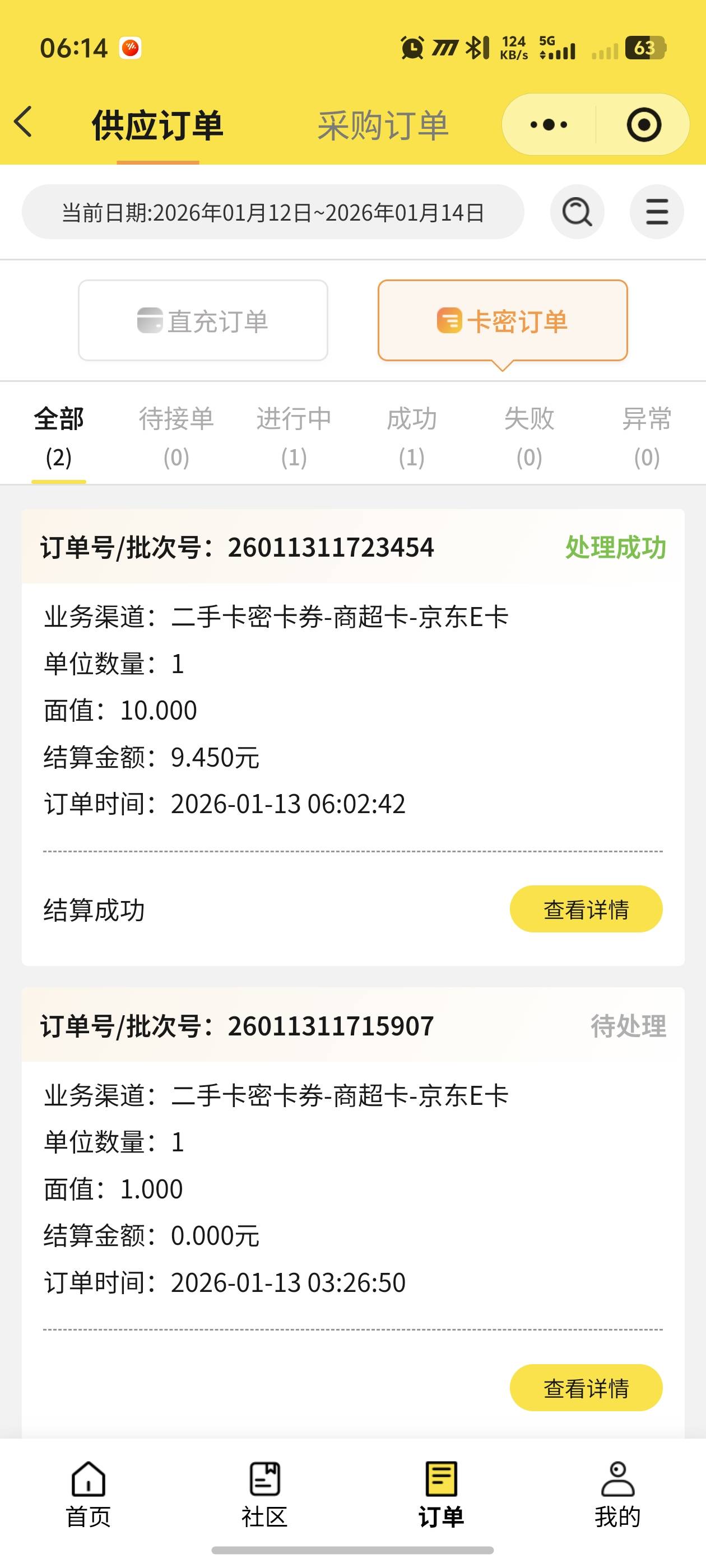
Task: Filter orders by 成功 status
Action: pos(412,437)
